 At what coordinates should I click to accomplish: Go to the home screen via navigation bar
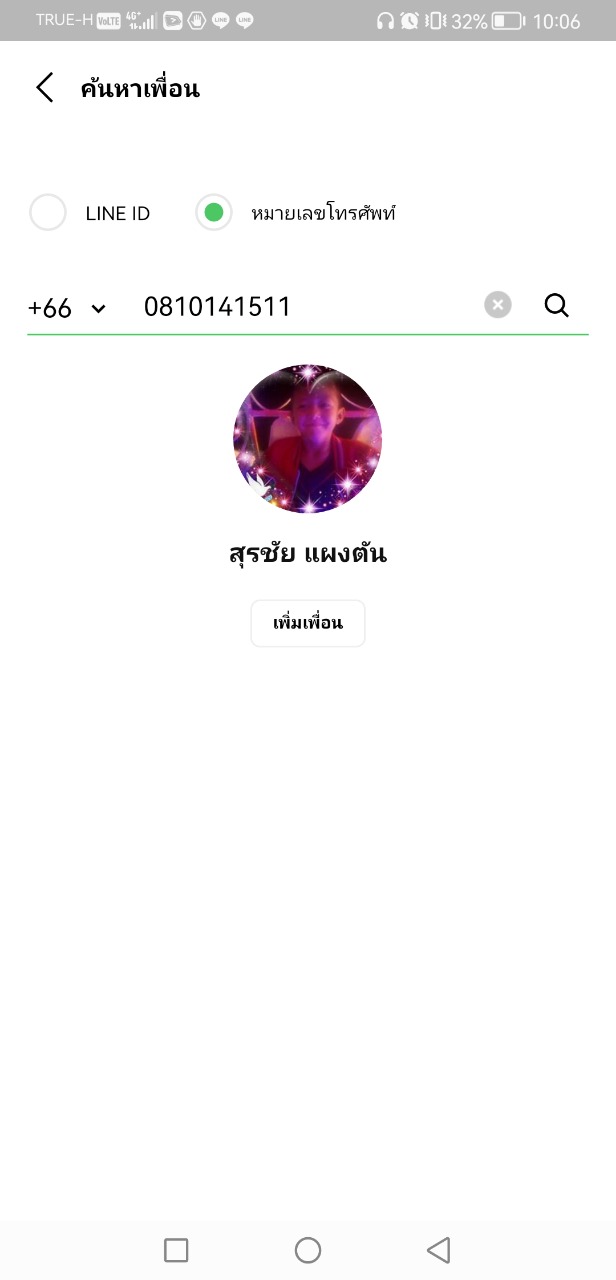click(x=308, y=1250)
